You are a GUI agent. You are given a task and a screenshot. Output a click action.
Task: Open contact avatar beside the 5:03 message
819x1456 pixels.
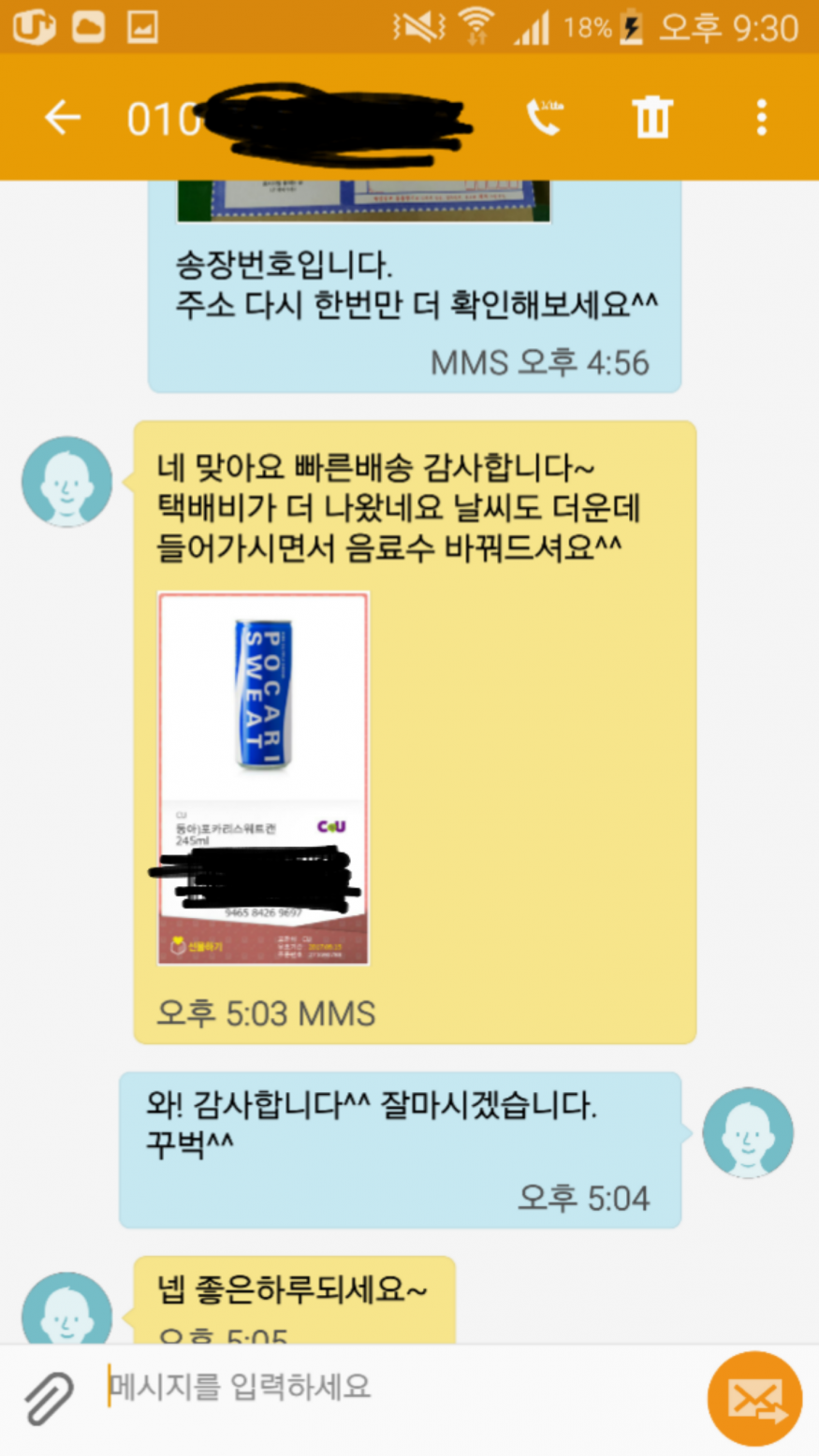click(66, 482)
